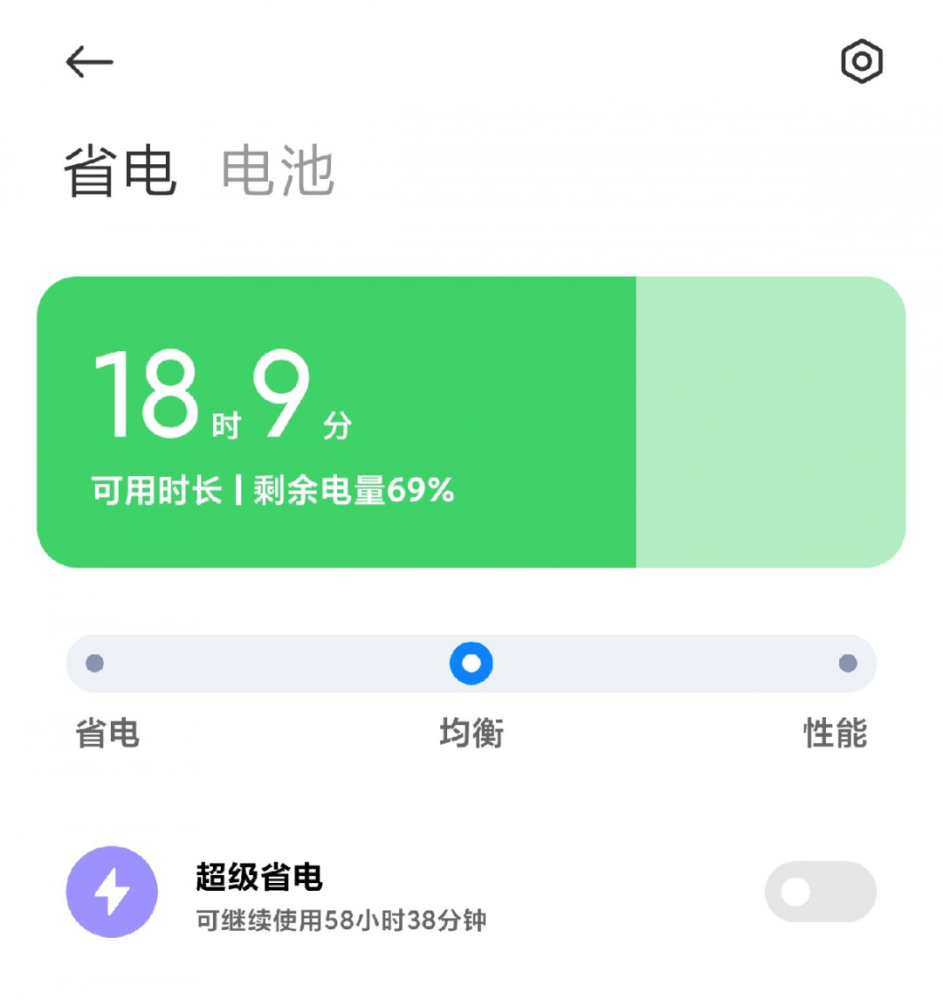Choose the 均衡 mode label
943x1000 pixels.
coord(471,733)
